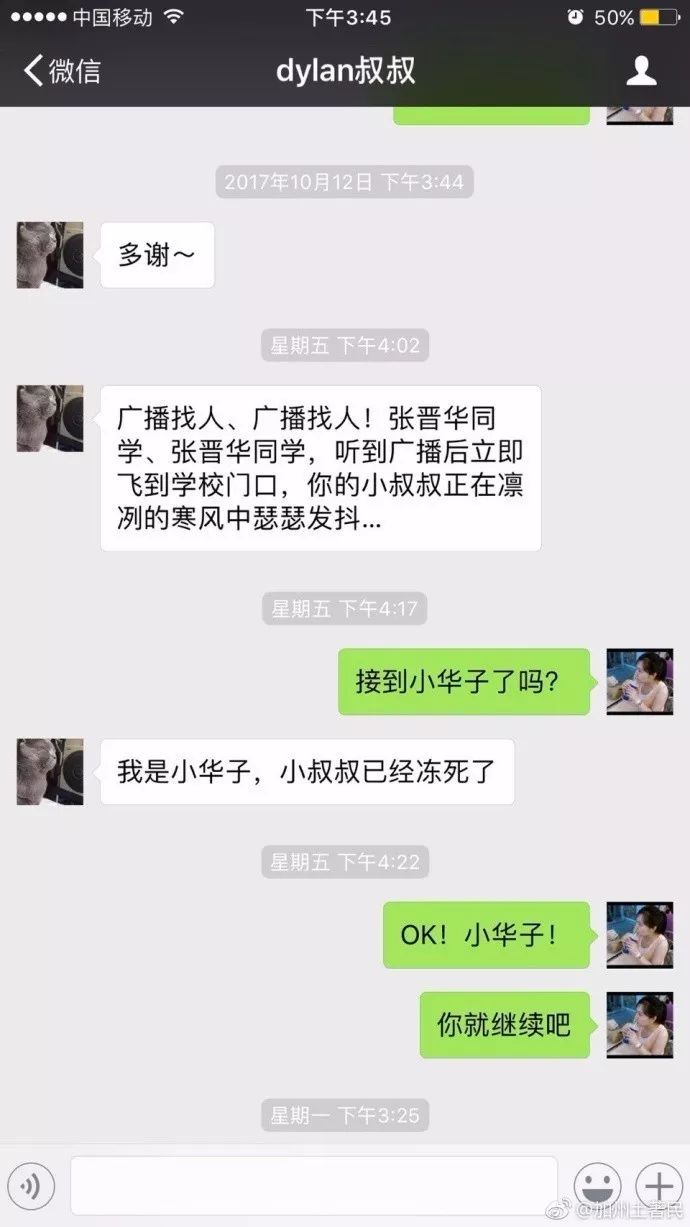This screenshot has height=1227, width=690.
Task: Open dylan叔叔's avatar beside 多谢～
Action: pos(50,255)
